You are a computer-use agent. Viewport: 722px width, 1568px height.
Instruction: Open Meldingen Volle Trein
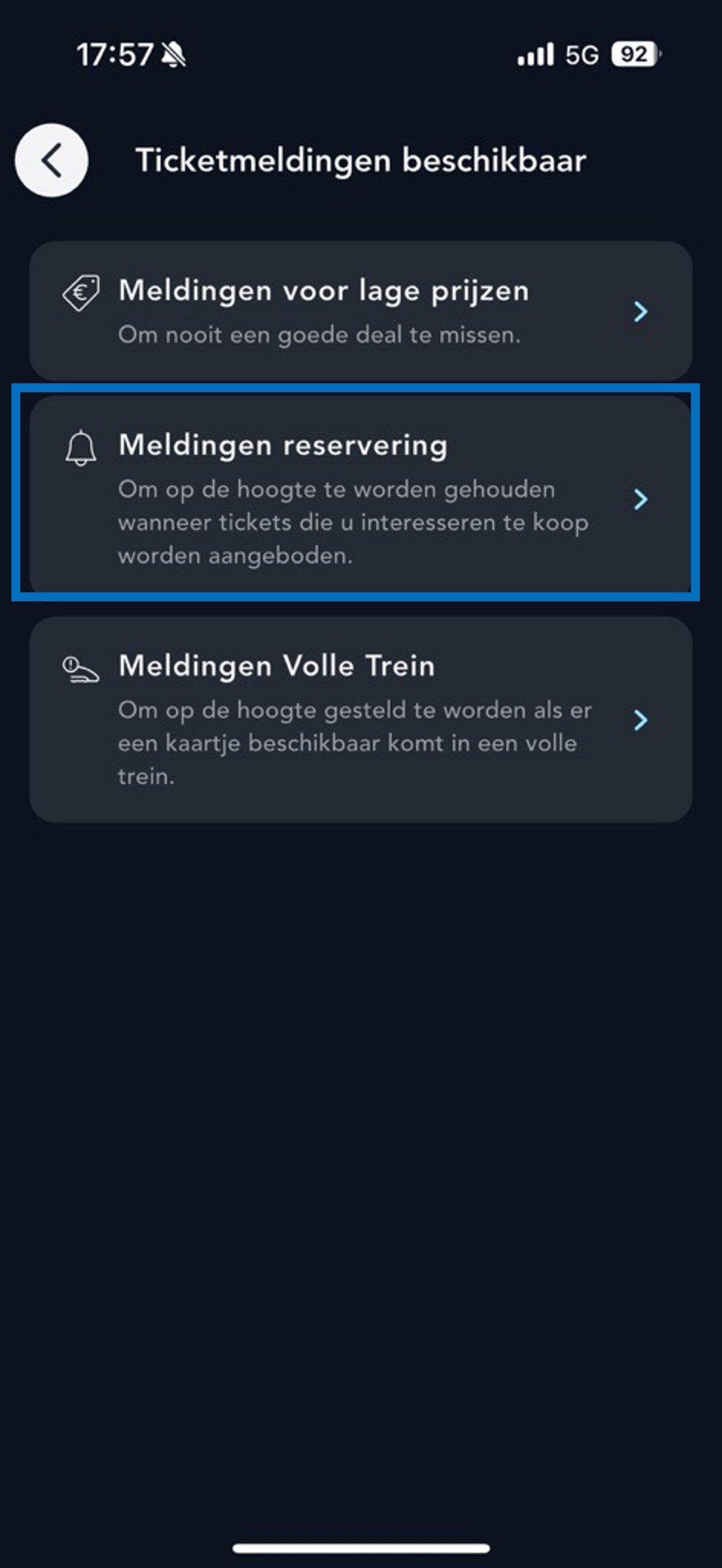[x=360, y=720]
